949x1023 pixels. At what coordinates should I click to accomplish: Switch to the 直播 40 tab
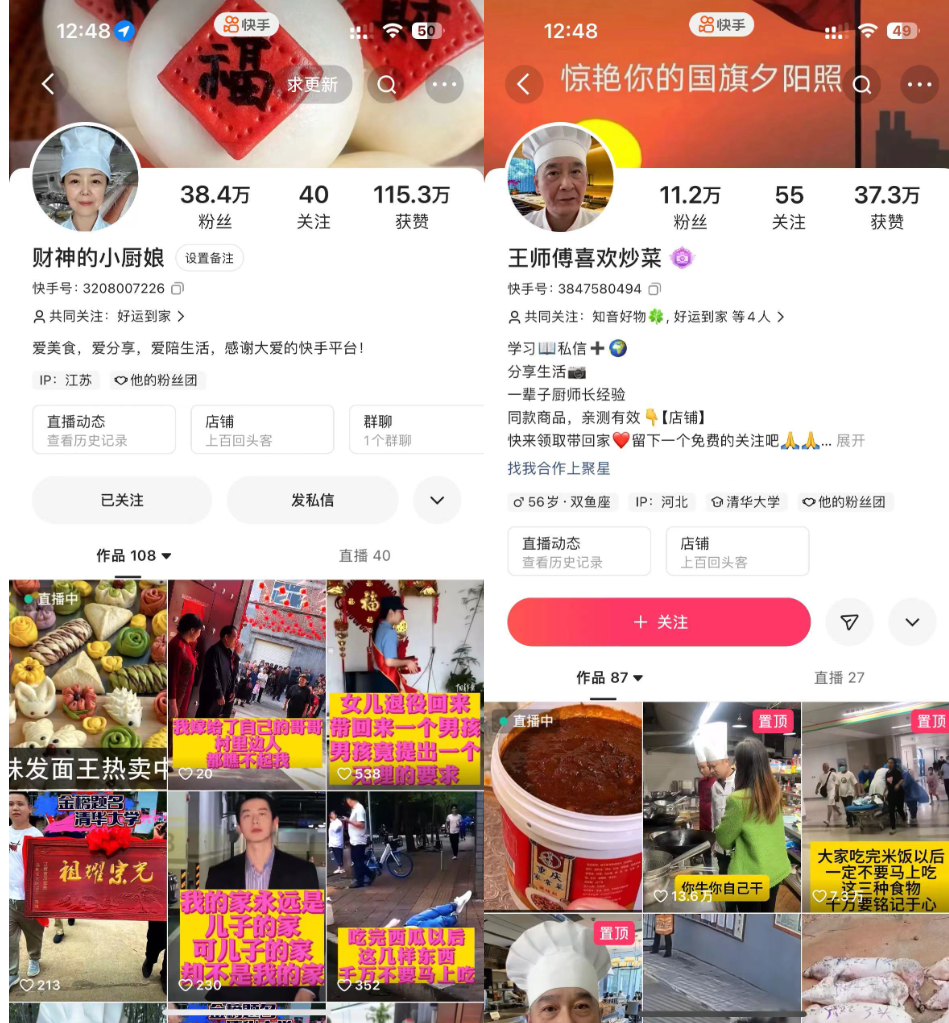tap(364, 555)
